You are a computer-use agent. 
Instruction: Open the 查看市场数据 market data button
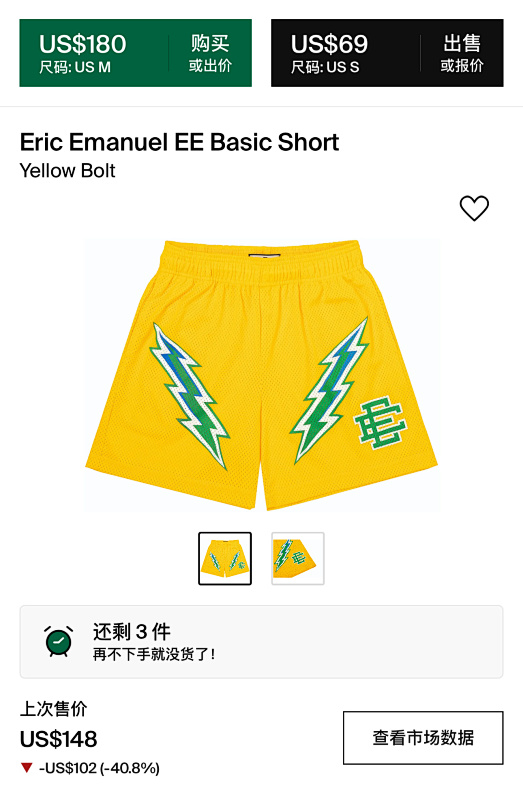click(x=423, y=738)
